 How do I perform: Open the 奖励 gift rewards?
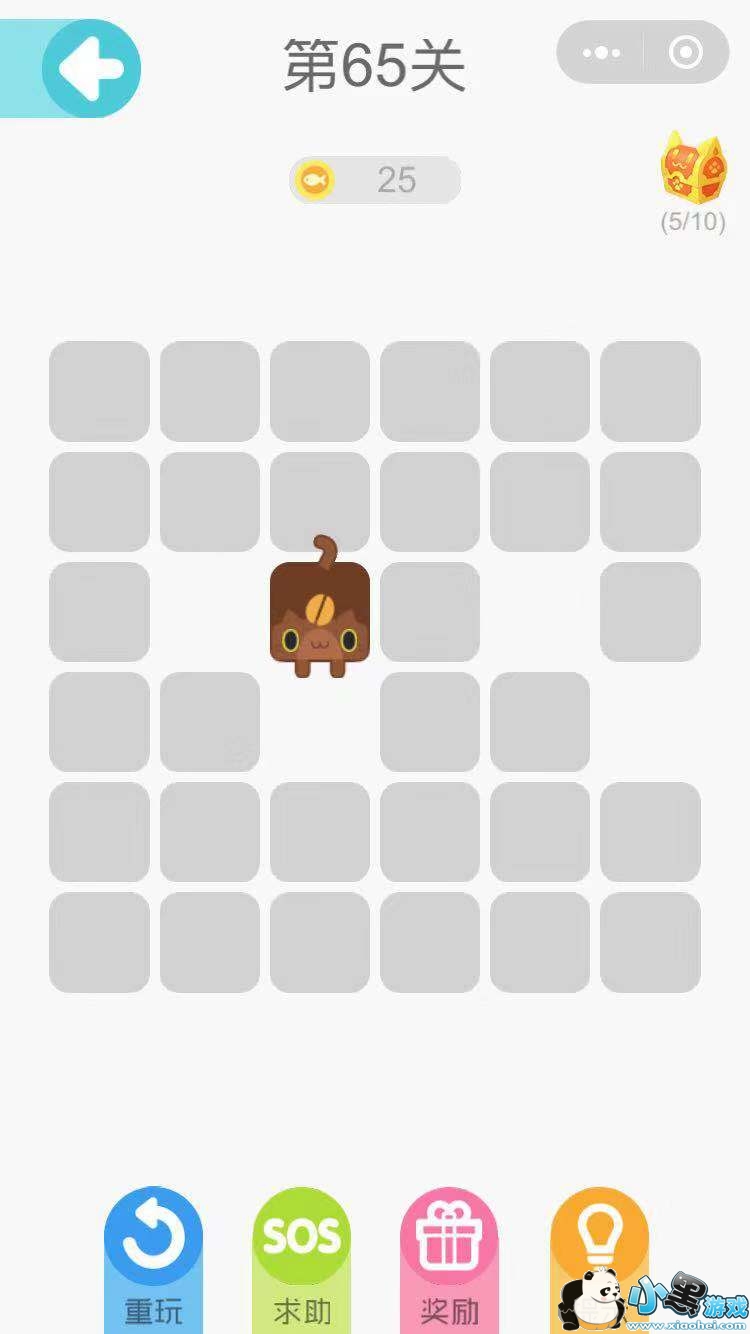tap(449, 1259)
